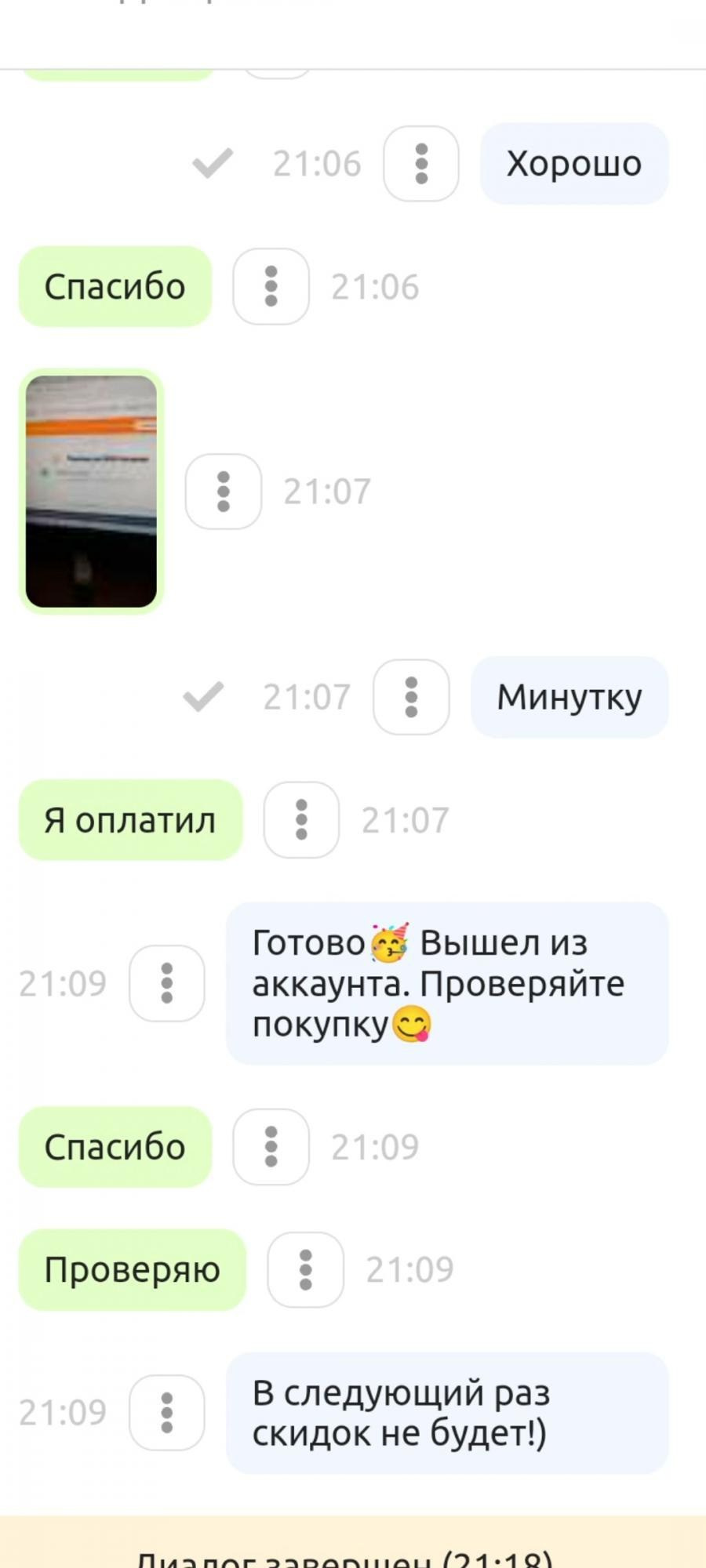Open options menu for the Минутку message
This screenshot has height=1568, width=706.
click(x=411, y=697)
